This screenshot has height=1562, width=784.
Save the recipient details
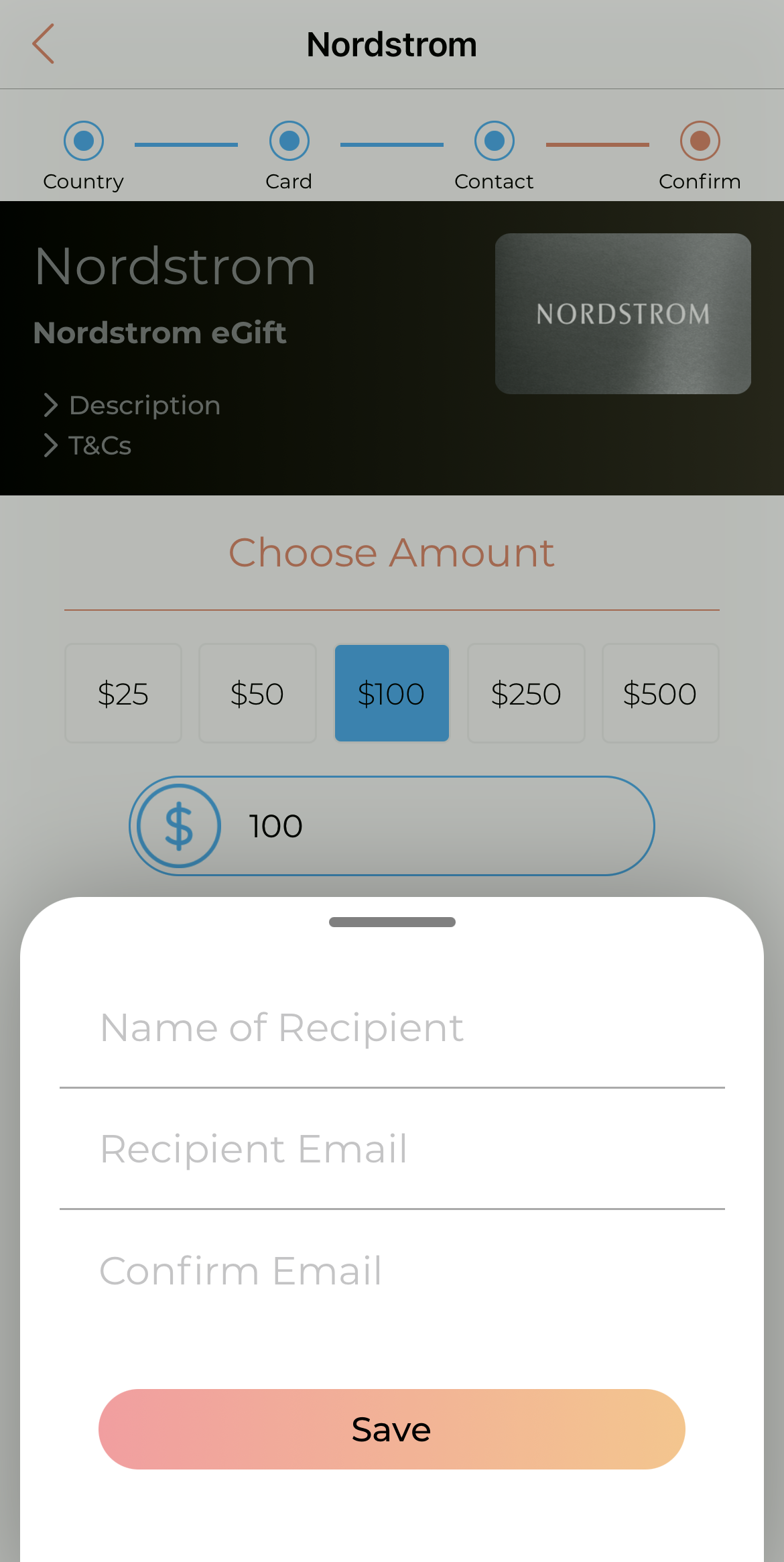pyautogui.click(x=392, y=1429)
